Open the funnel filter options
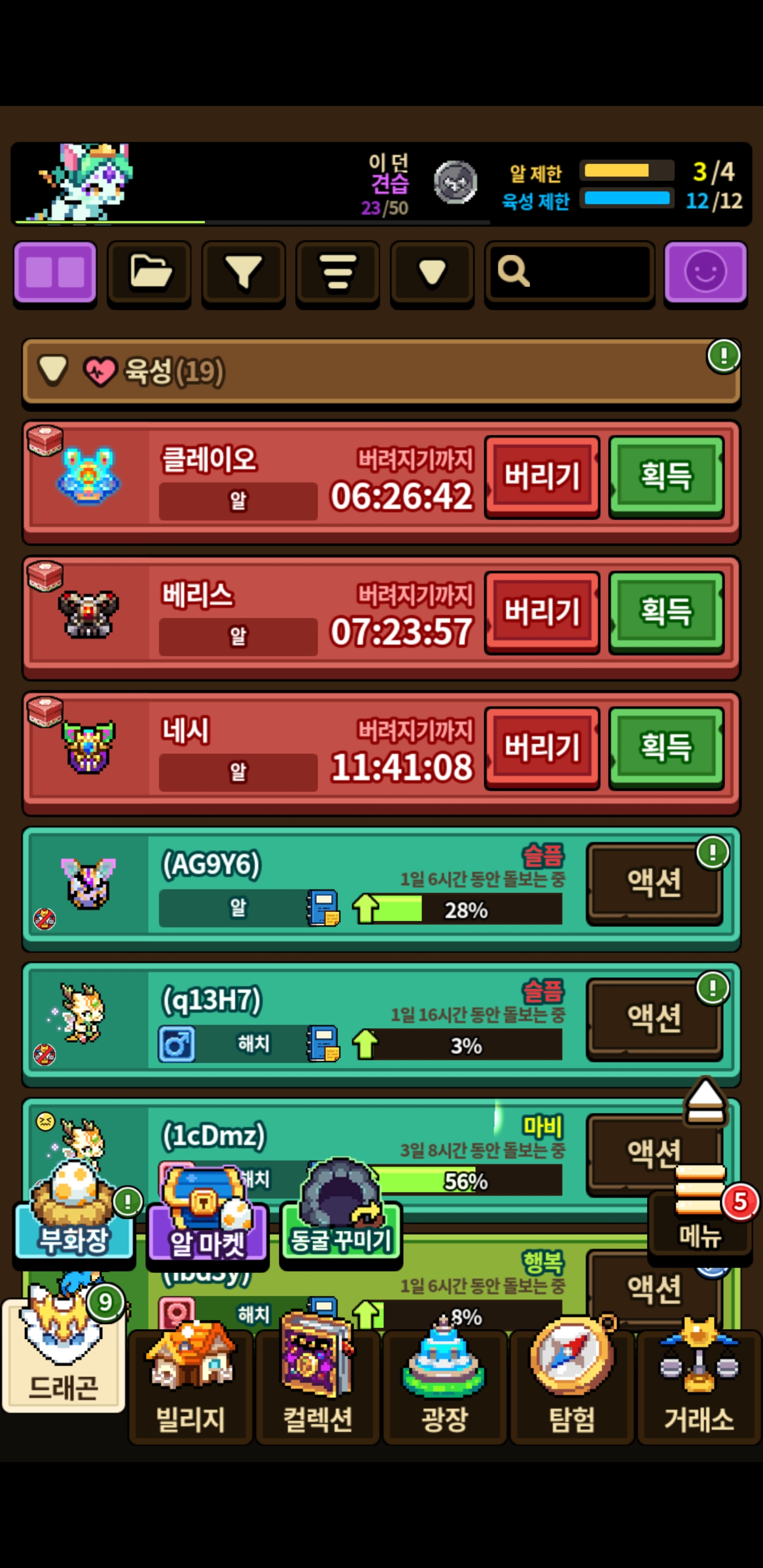This screenshot has height=1568, width=763. (x=244, y=272)
